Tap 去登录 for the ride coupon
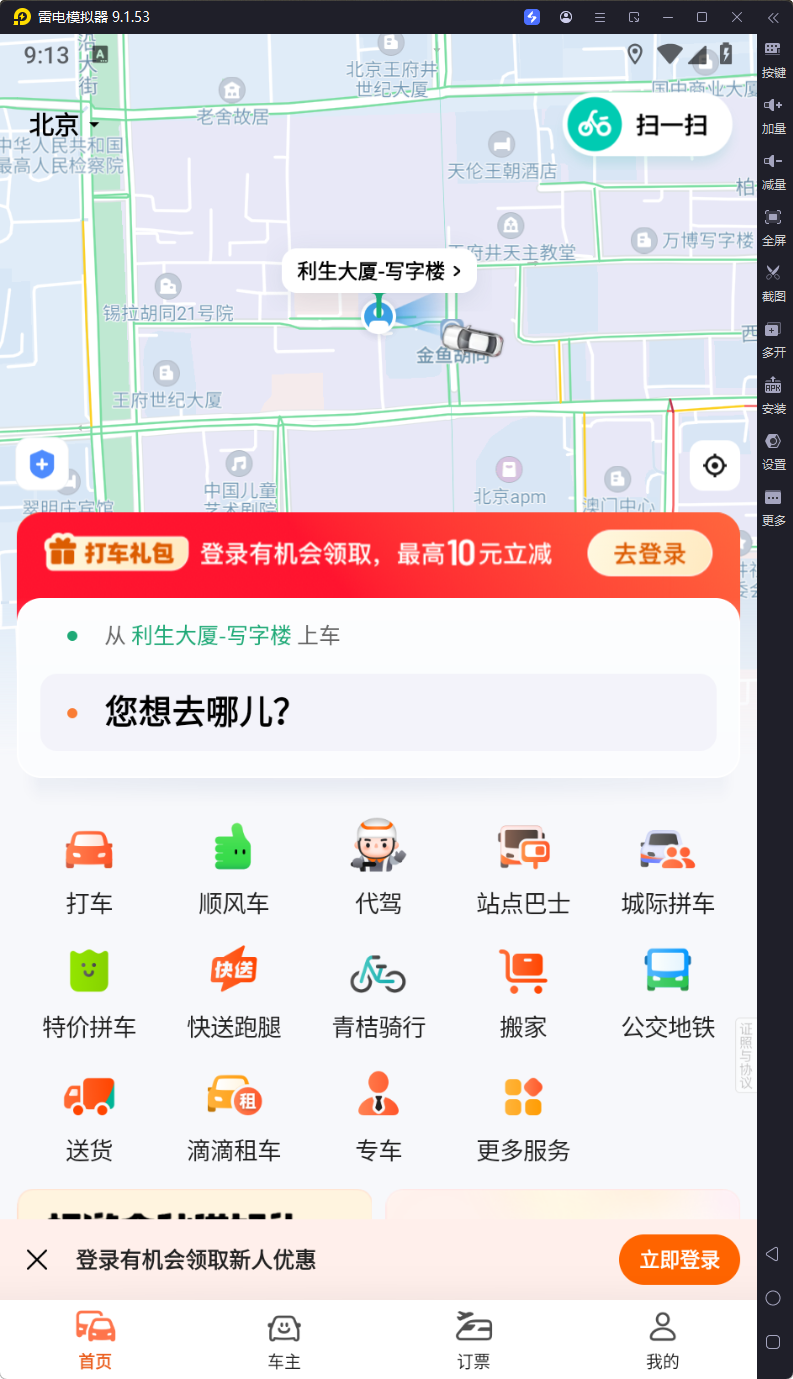The image size is (793, 1379). [x=649, y=552]
